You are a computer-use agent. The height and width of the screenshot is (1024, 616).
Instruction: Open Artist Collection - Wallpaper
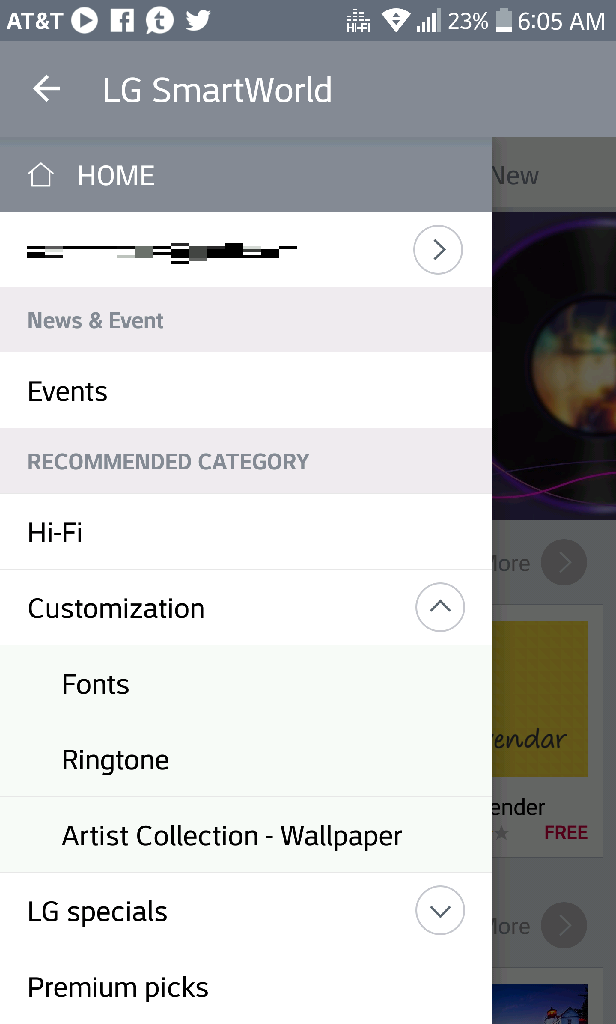232,836
